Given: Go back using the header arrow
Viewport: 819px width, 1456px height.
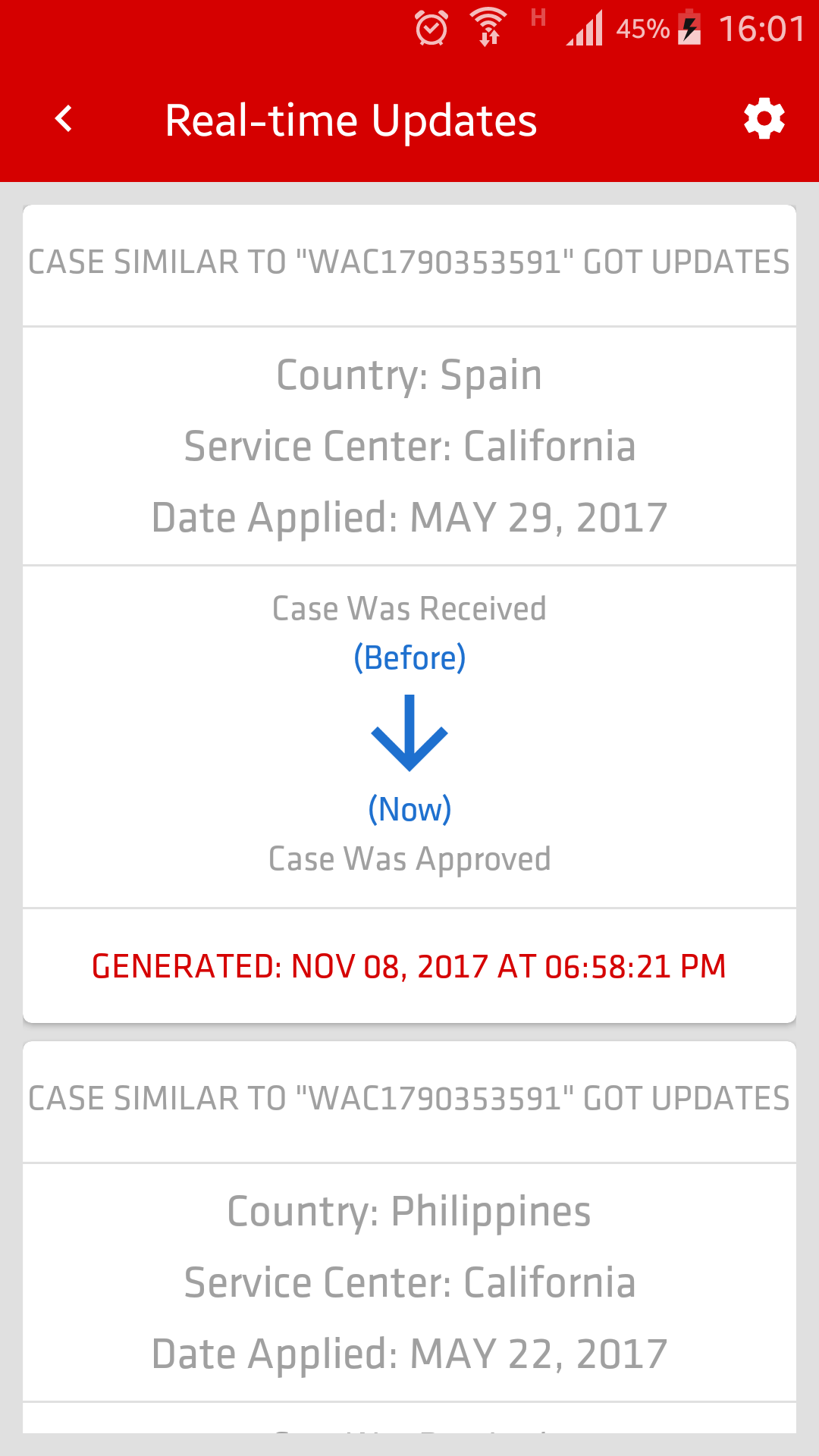Looking at the screenshot, I should point(64,119).
